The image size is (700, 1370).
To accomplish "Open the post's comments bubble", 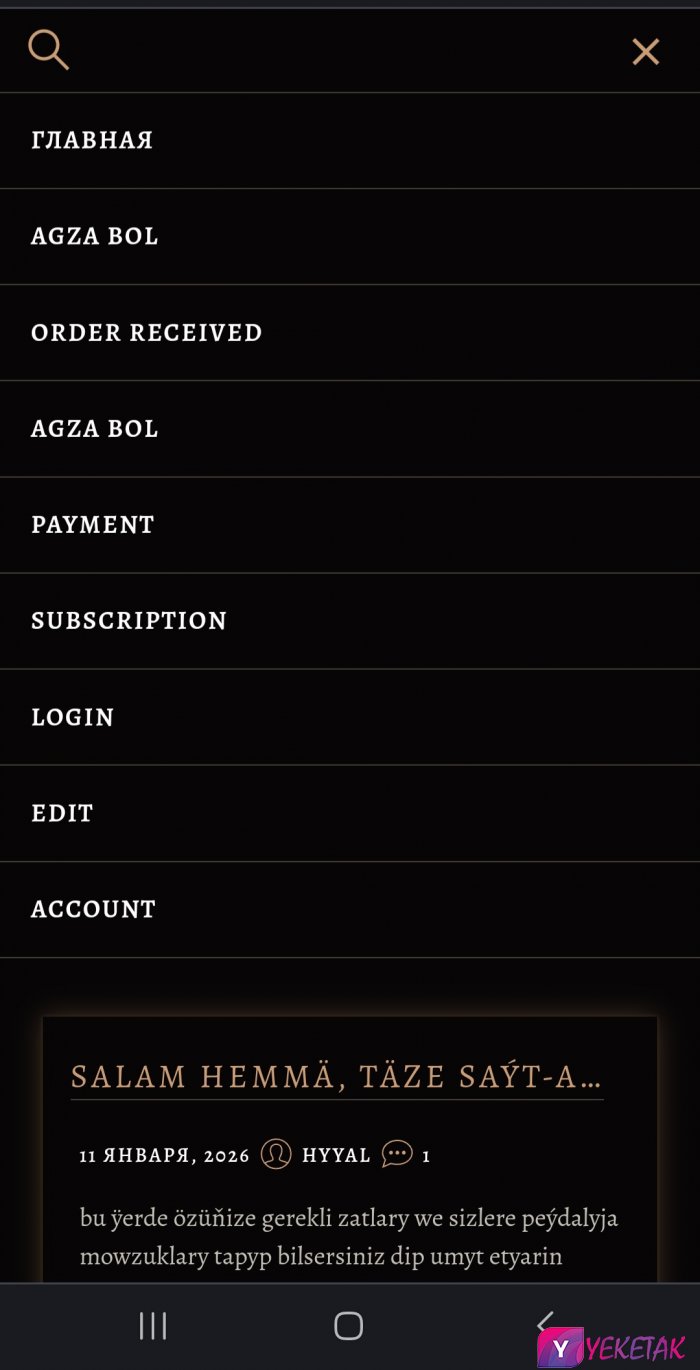I will click(397, 1154).
